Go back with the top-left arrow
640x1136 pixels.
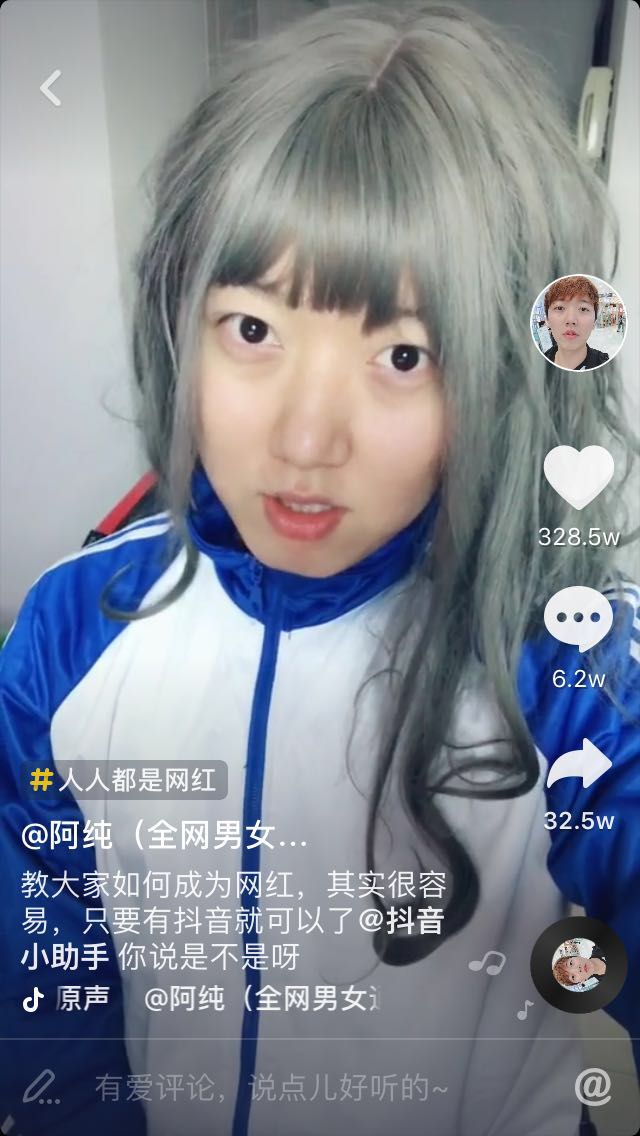[51, 88]
